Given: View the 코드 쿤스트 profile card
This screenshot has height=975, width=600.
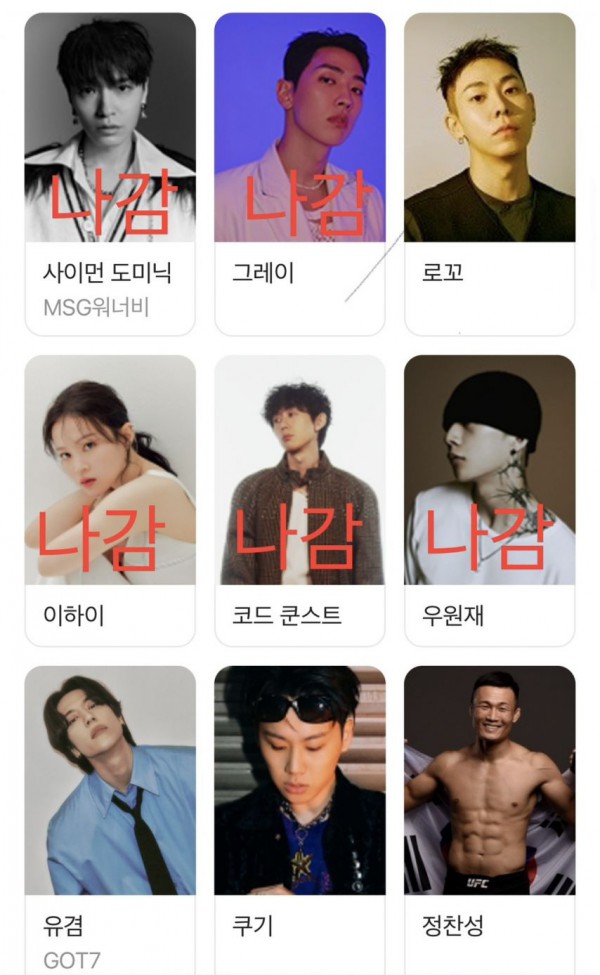Looking at the screenshot, I should click(300, 501).
